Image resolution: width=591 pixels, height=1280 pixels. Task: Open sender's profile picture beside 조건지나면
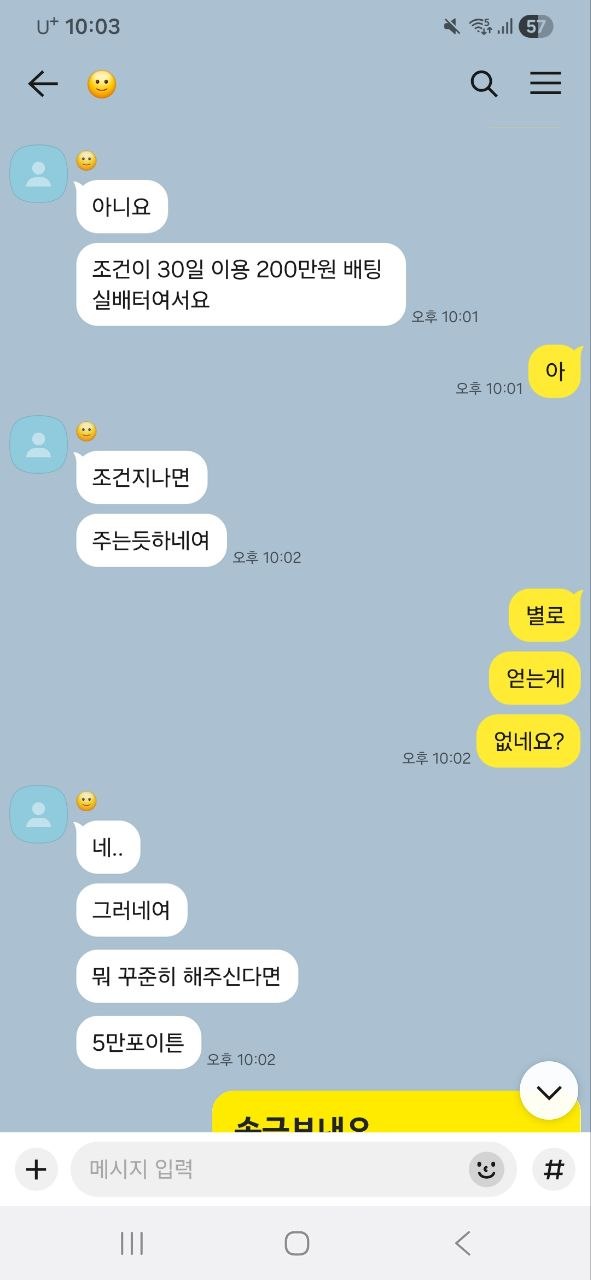[38, 444]
